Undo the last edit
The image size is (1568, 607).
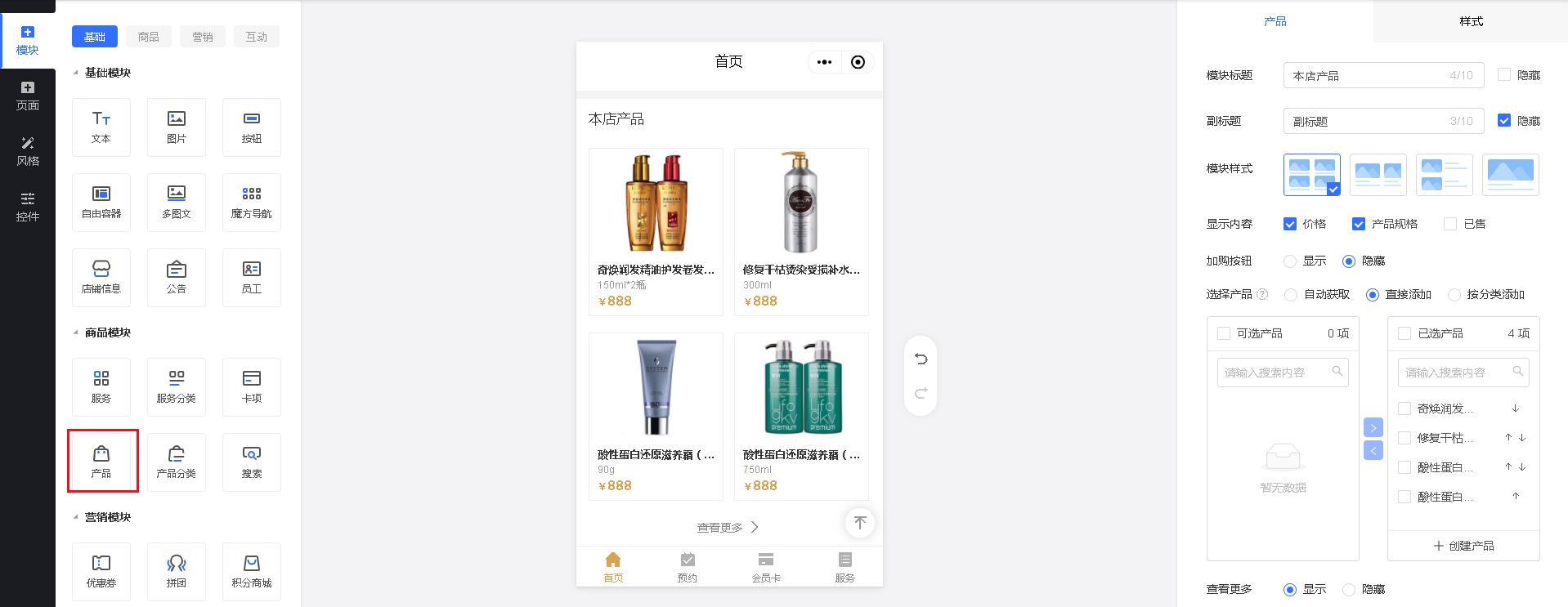(x=921, y=359)
